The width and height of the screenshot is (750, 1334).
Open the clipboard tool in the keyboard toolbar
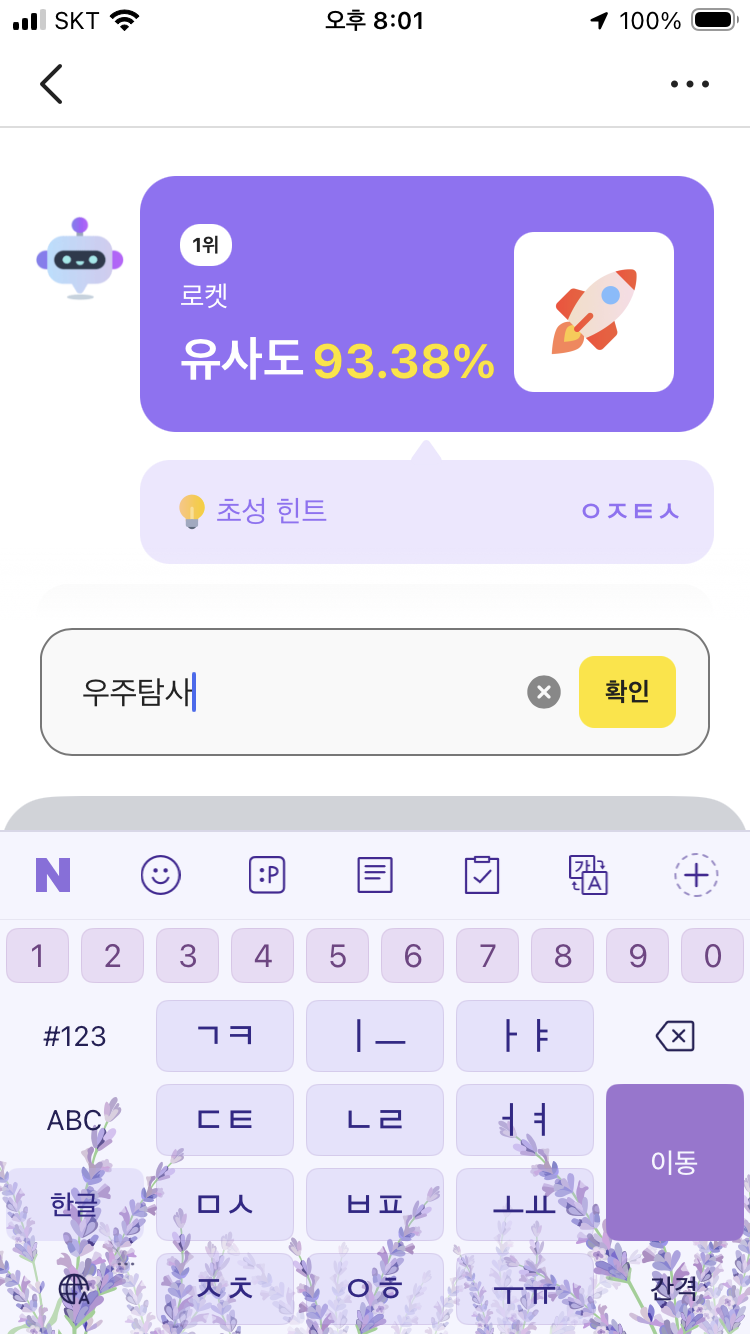pyautogui.click(x=482, y=875)
